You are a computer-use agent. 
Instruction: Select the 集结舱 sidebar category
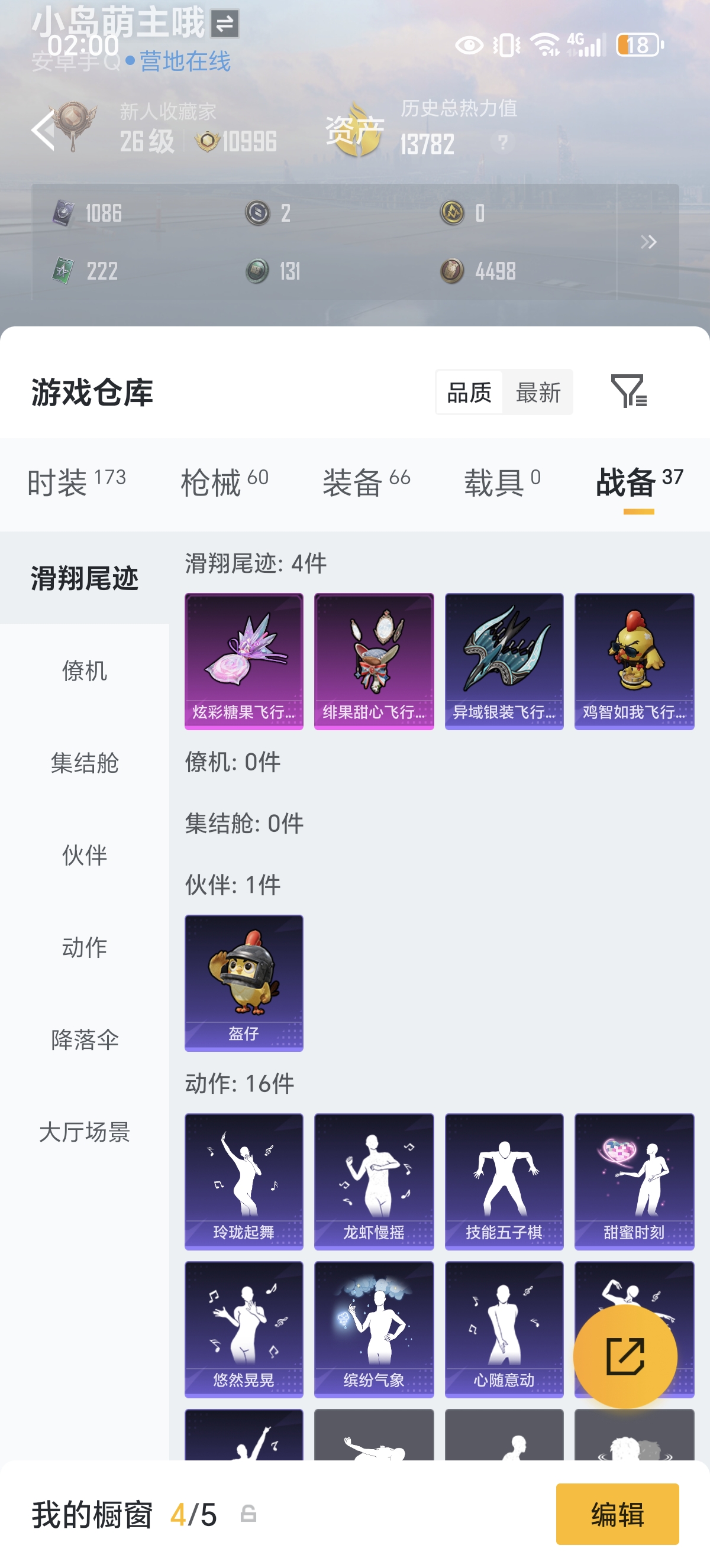pos(85,763)
